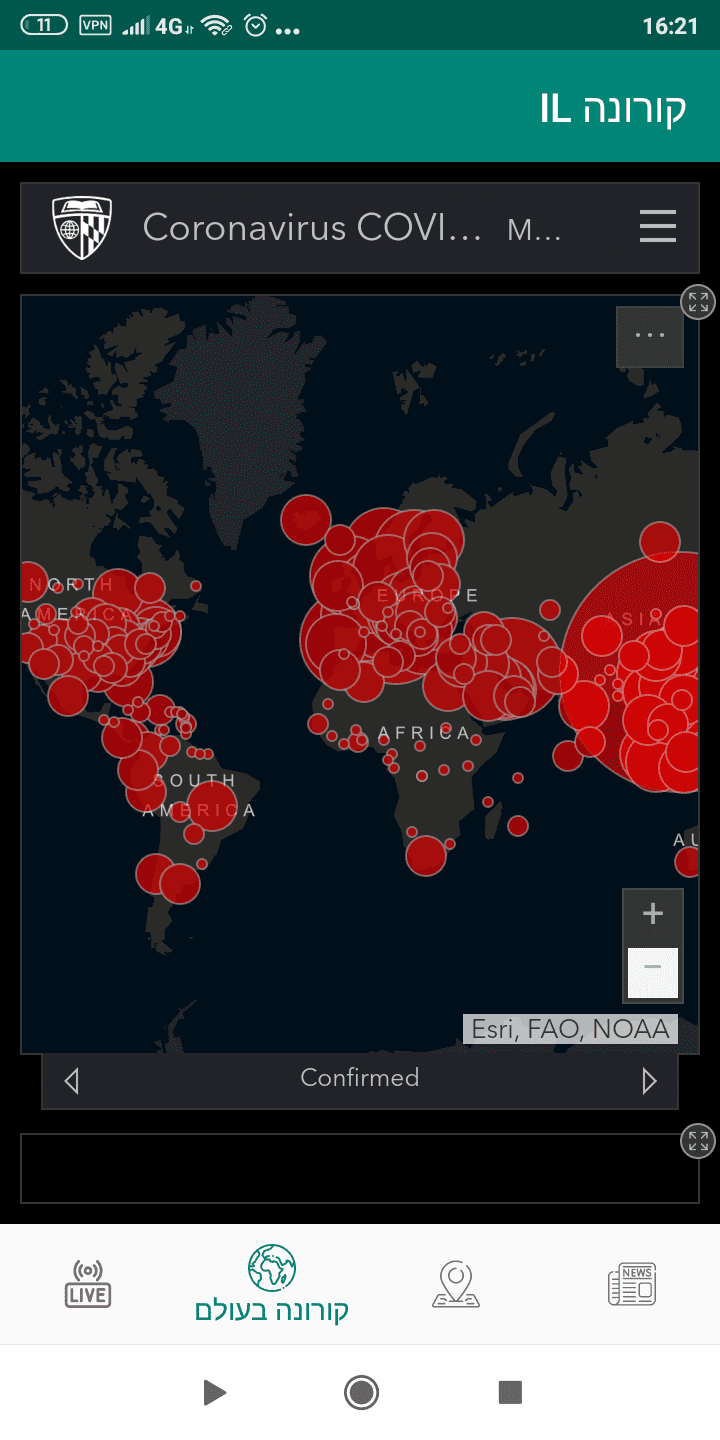Open recent apps with the square button

[510, 1392]
